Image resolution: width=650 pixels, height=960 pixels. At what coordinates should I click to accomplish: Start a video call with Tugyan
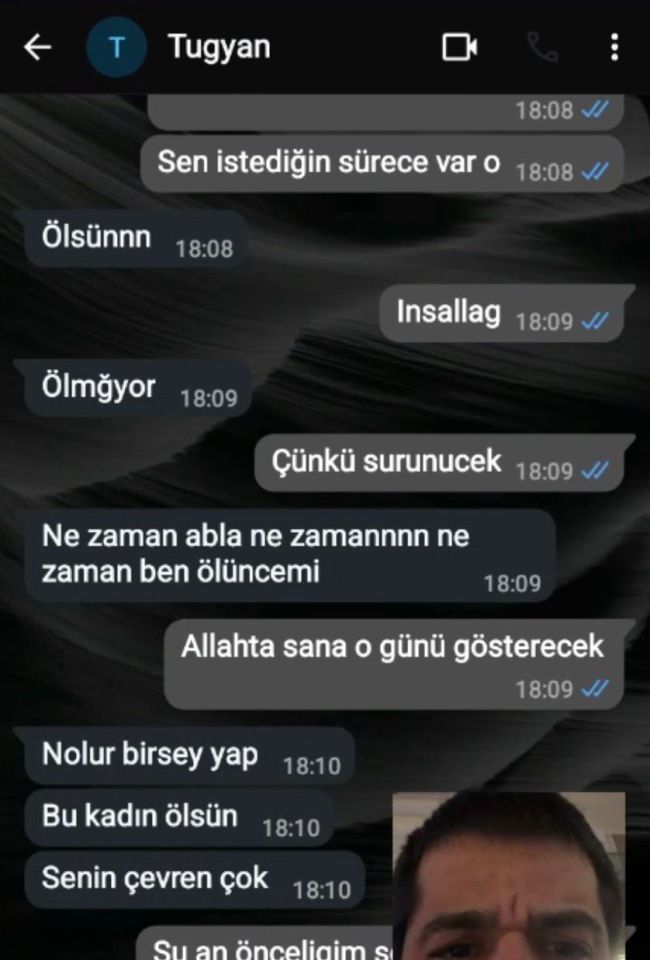pos(460,48)
